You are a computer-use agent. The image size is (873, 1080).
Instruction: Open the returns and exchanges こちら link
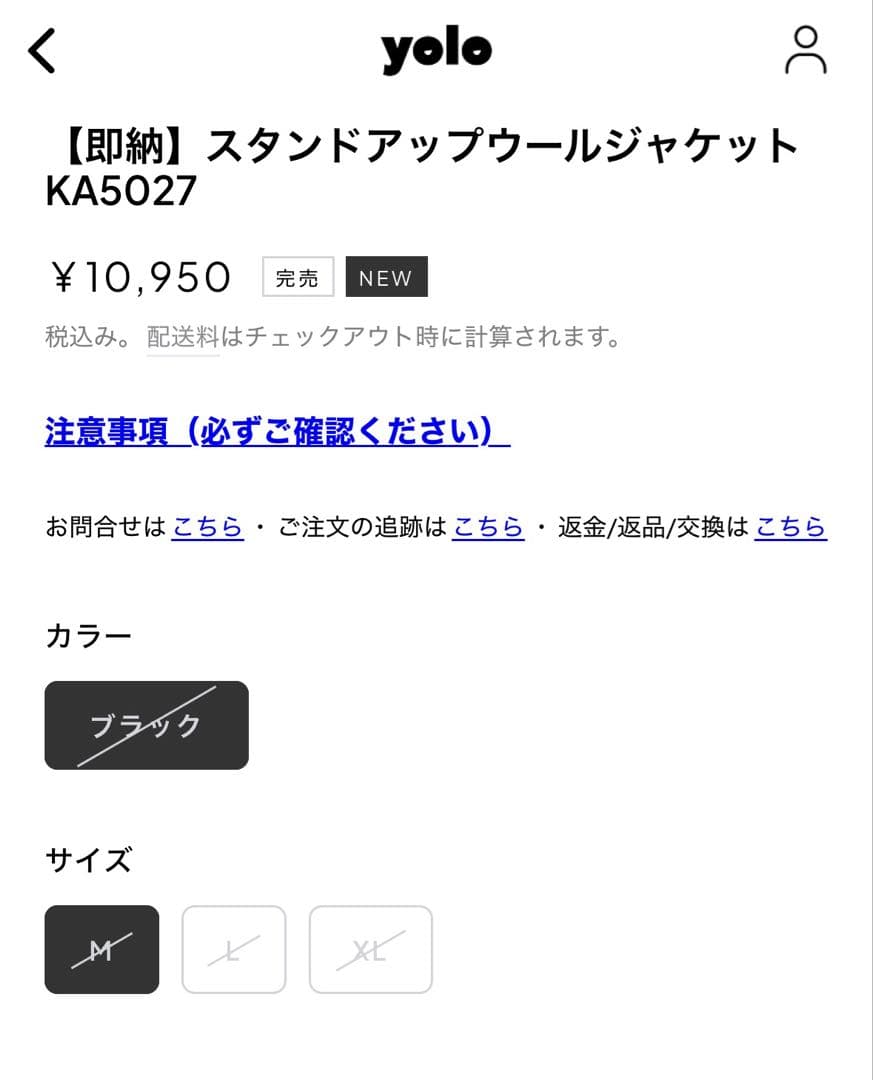[789, 527]
